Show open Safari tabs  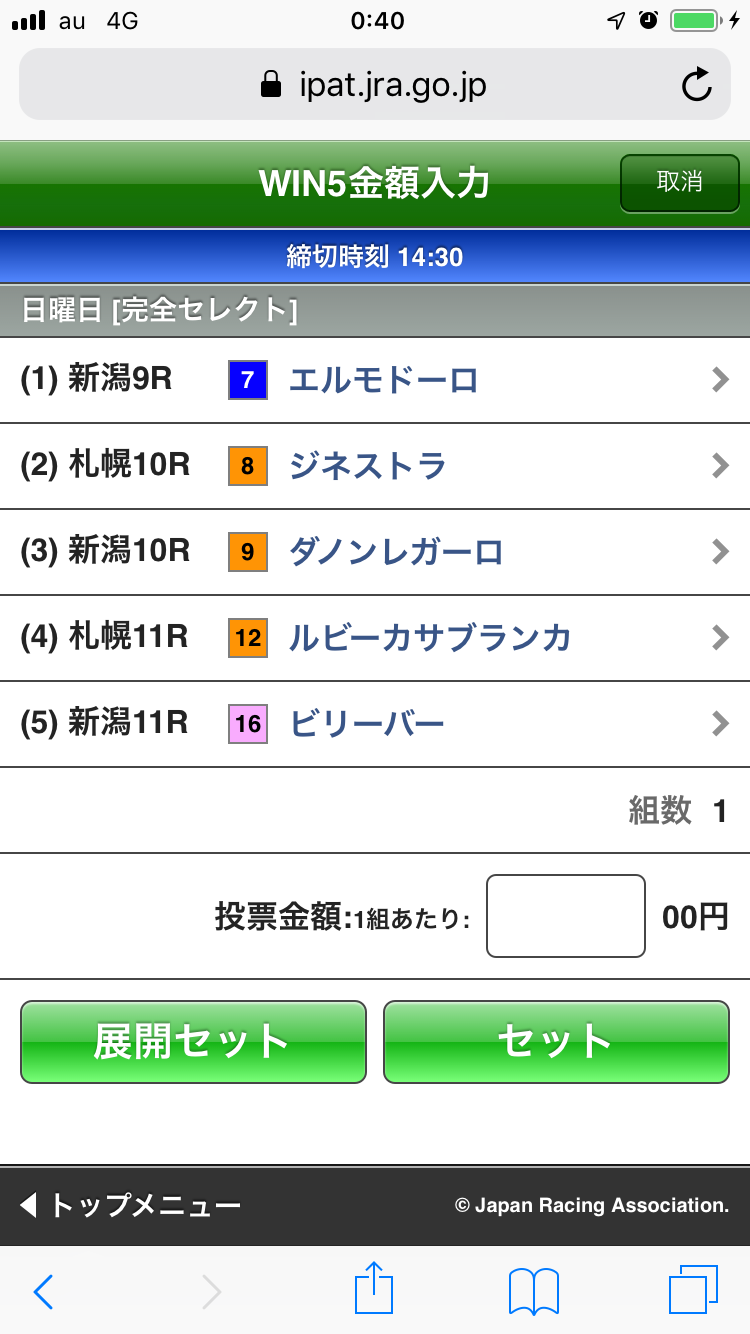point(692,1290)
